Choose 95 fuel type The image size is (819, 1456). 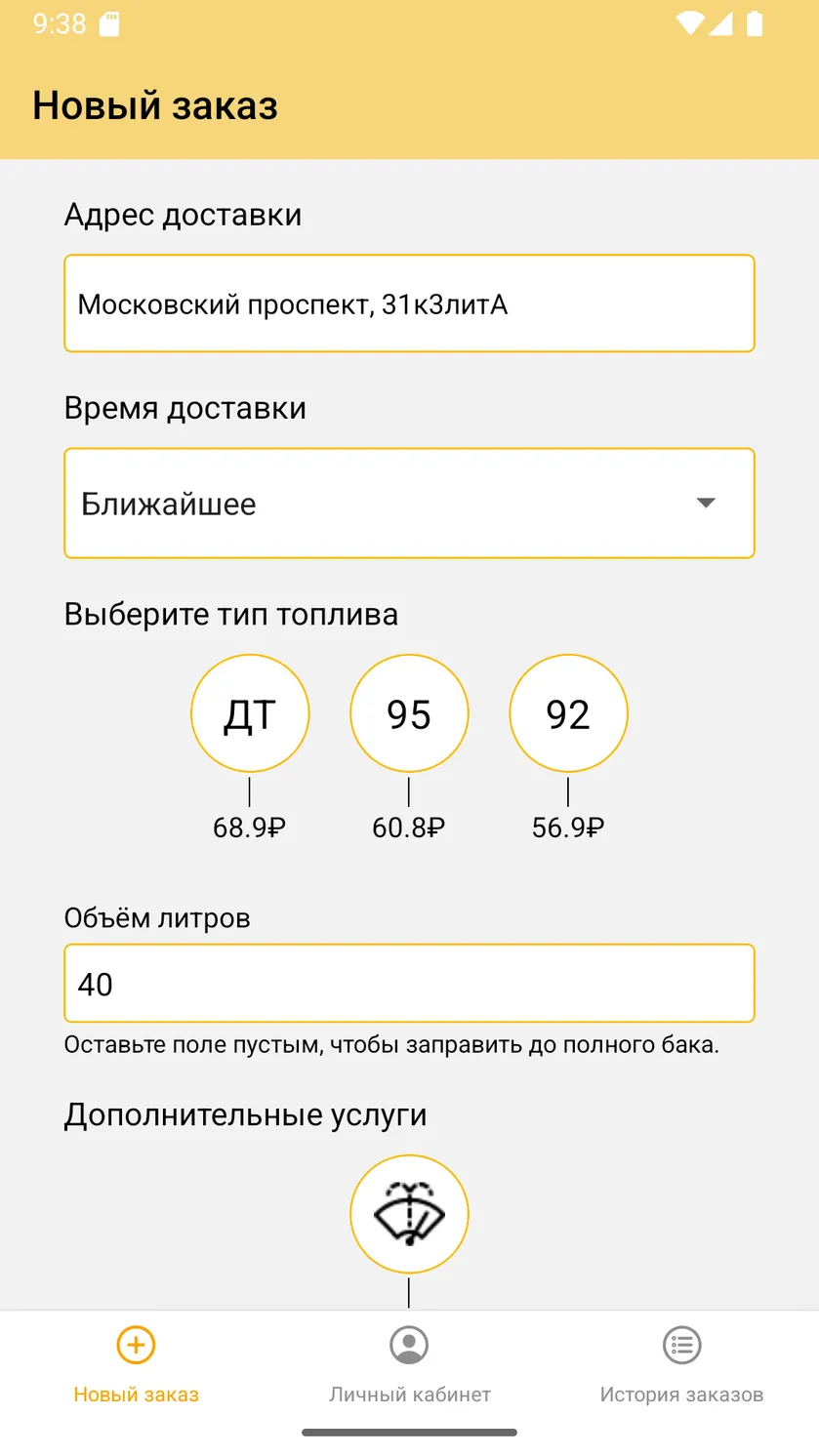(x=409, y=713)
